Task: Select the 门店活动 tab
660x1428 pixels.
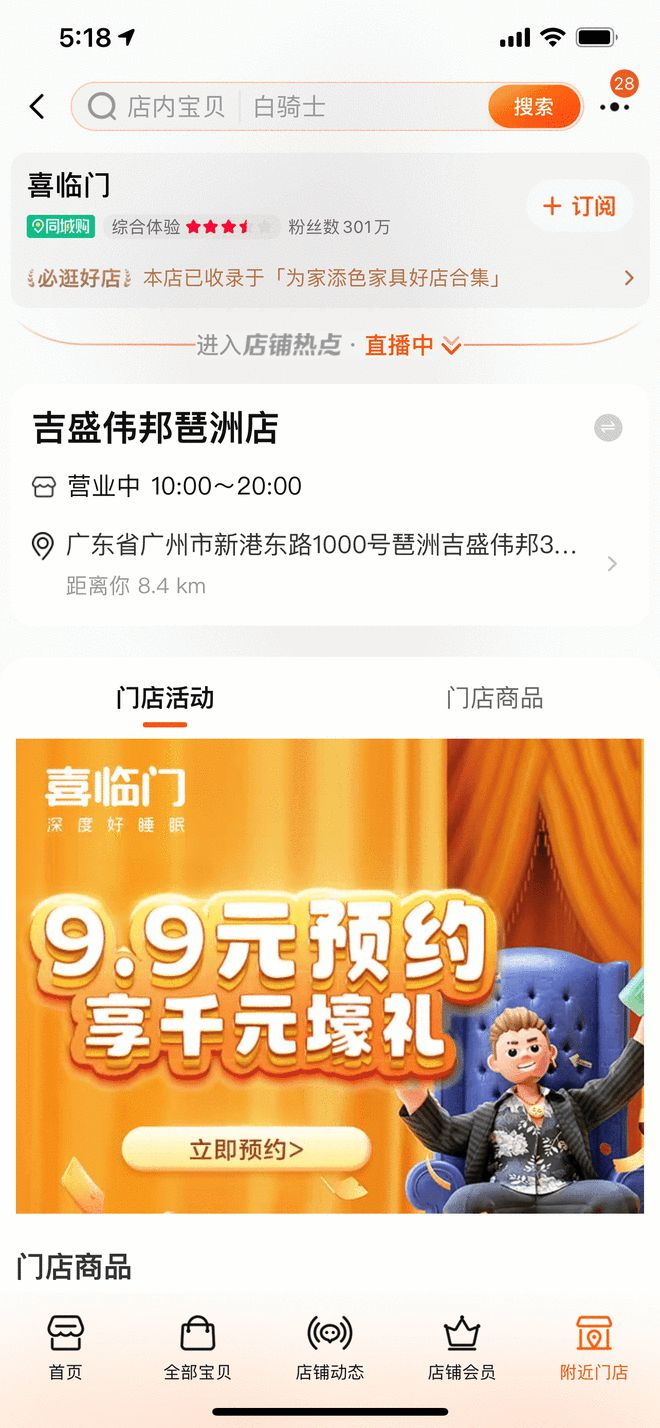Action: coord(165,699)
